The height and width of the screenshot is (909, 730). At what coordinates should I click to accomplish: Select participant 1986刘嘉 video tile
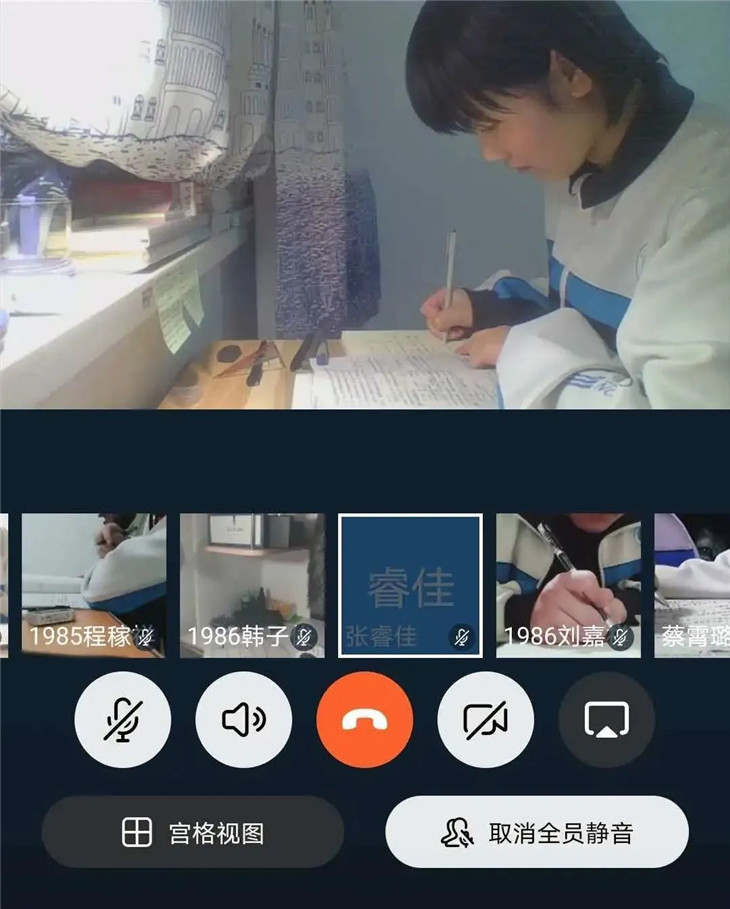(568, 585)
